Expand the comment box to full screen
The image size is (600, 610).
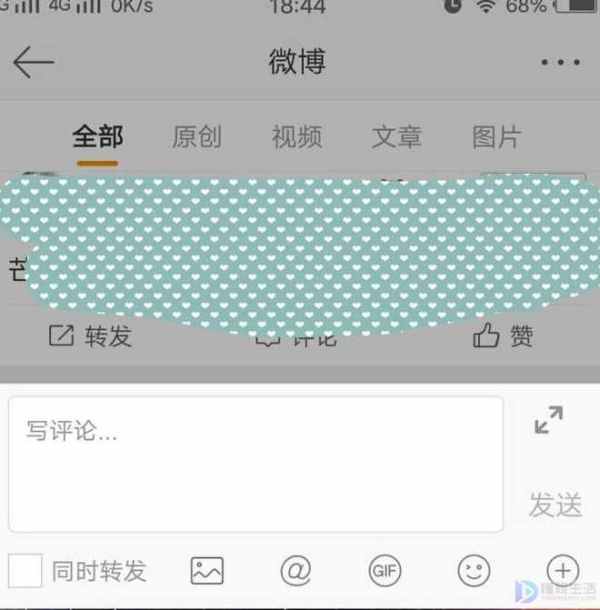(x=548, y=420)
